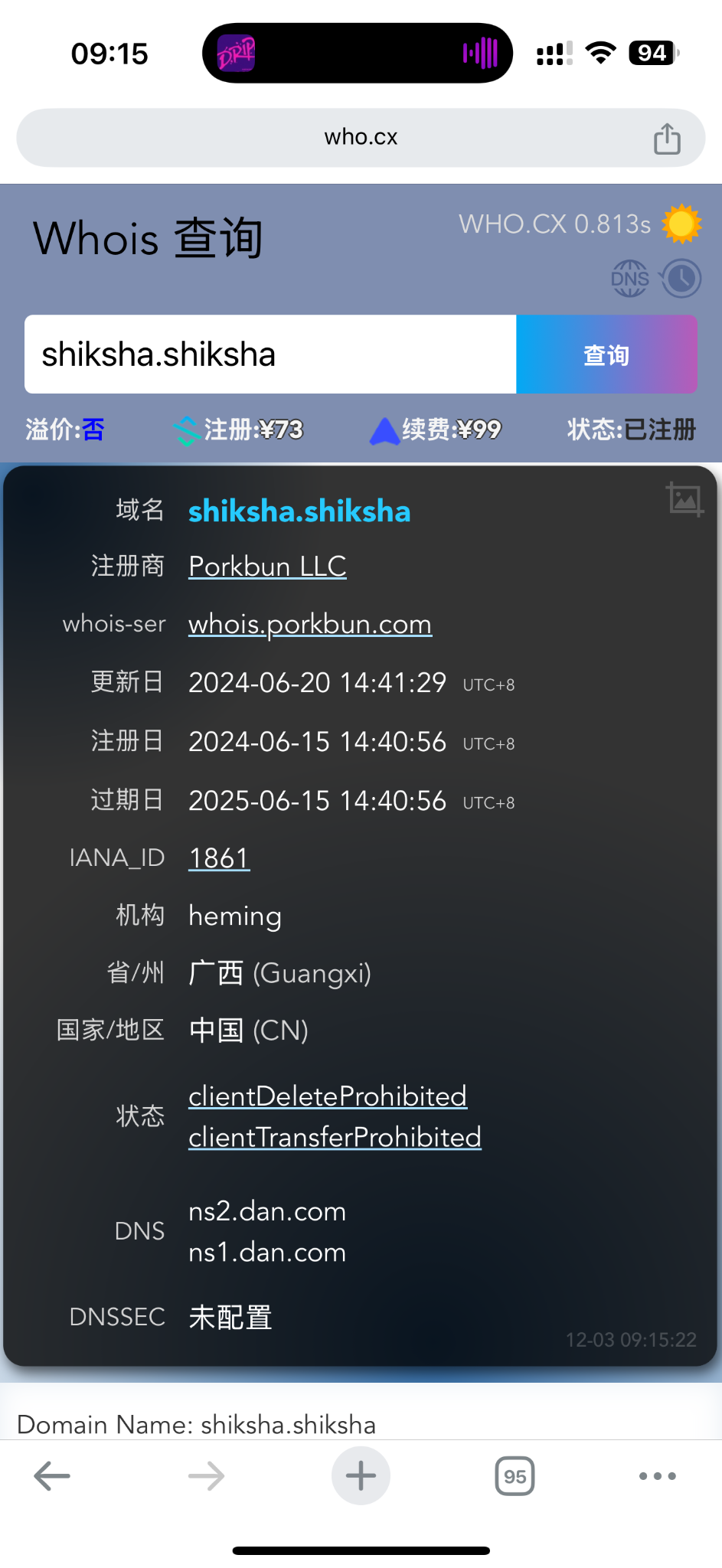Open the Porkbun LLC registrar link

pyautogui.click(x=267, y=567)
